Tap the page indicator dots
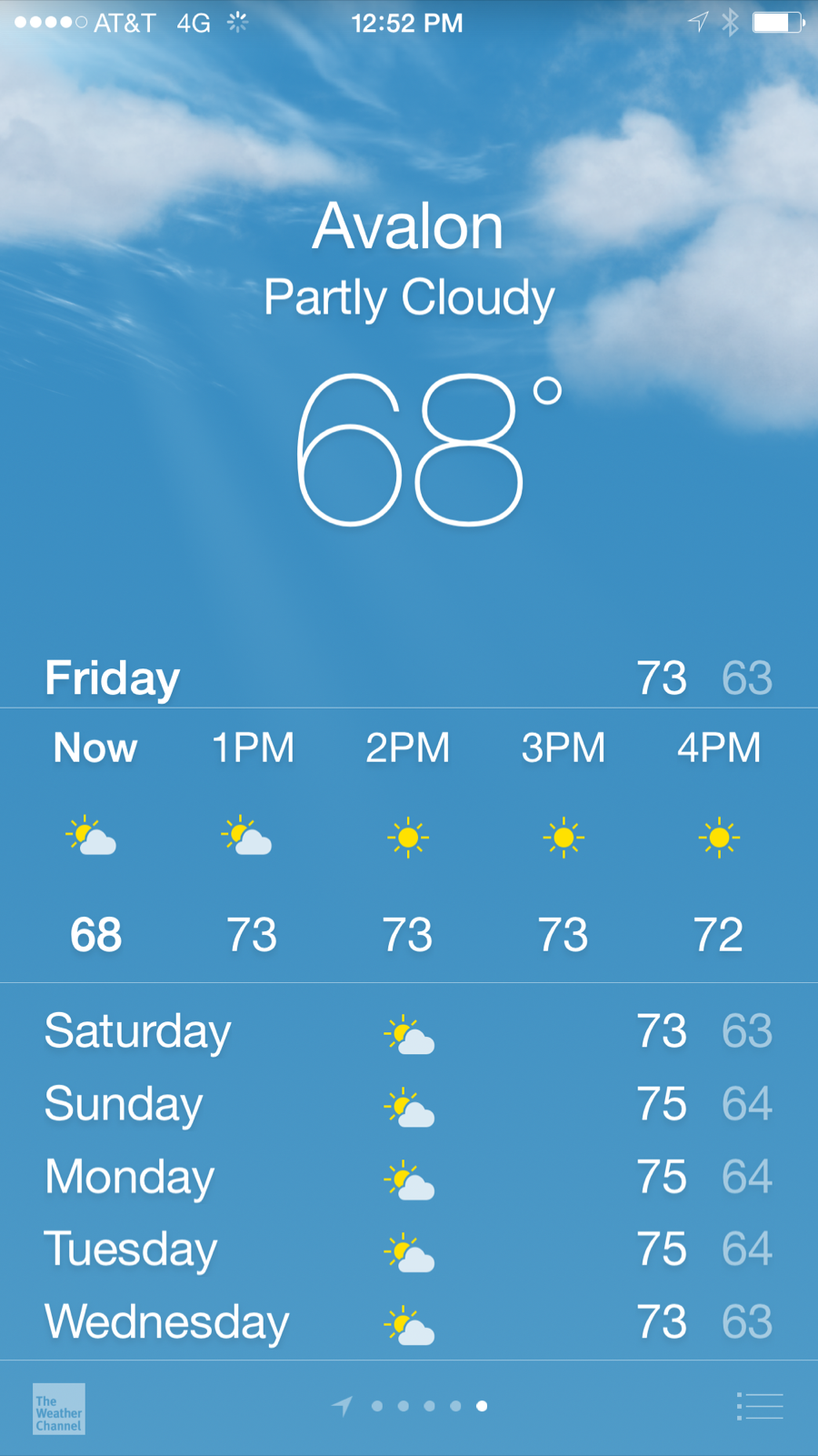 coord(429,1406)
